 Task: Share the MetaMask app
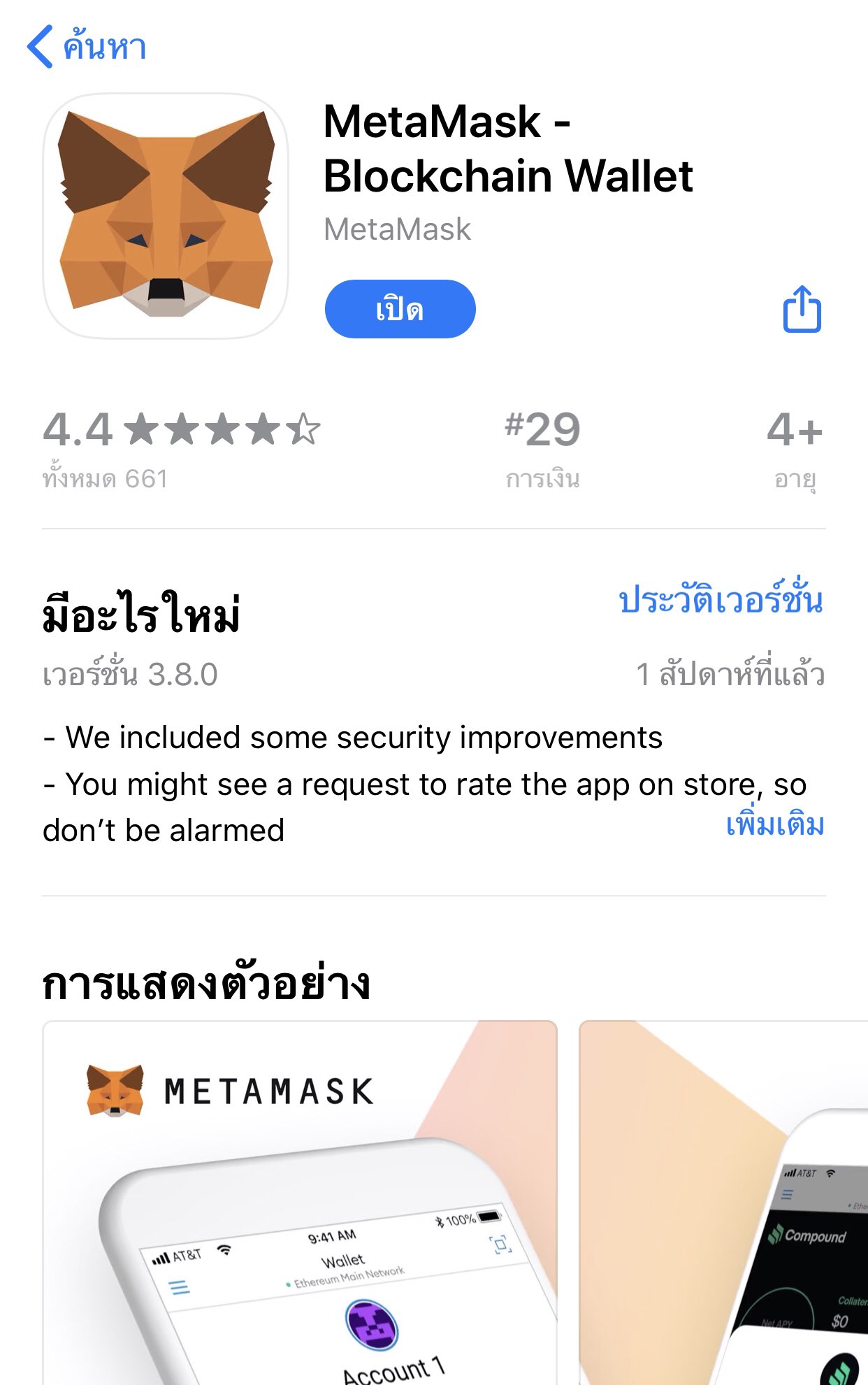802,309
